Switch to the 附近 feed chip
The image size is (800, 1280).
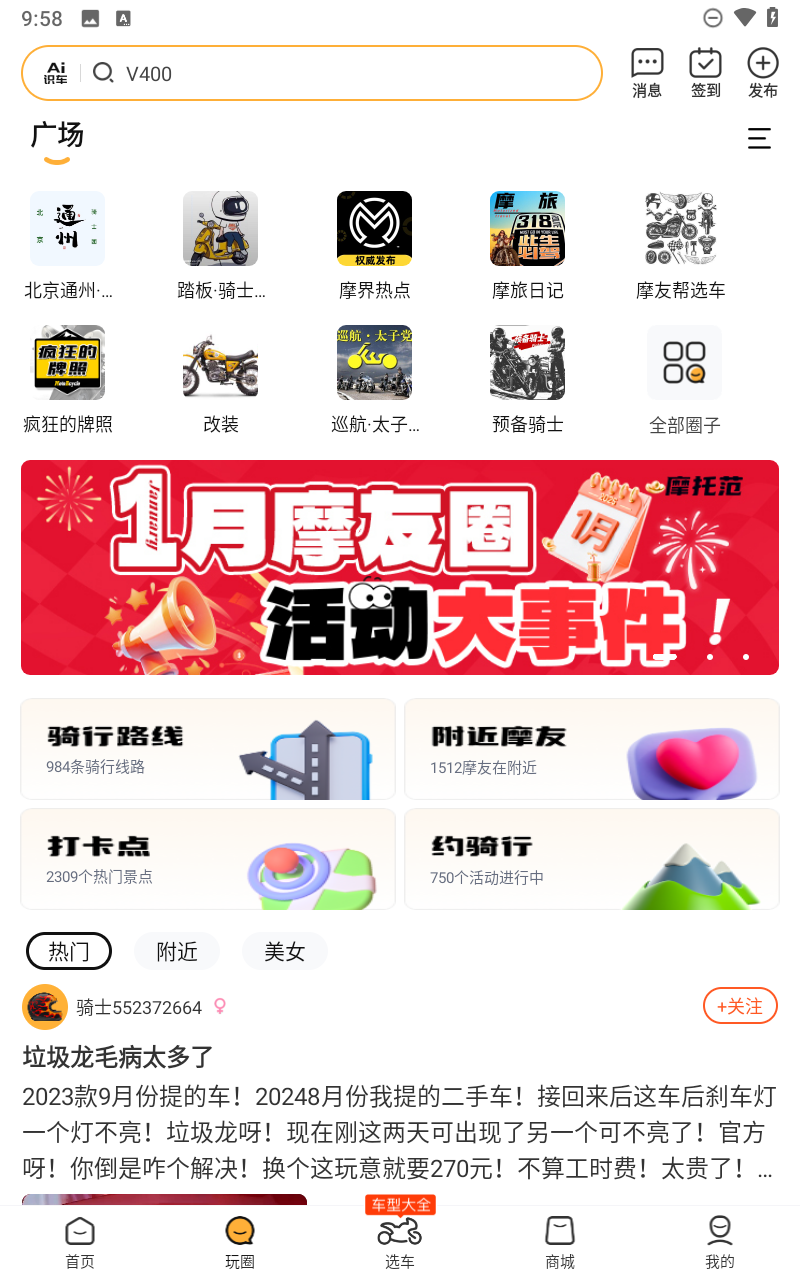point(177,951)
